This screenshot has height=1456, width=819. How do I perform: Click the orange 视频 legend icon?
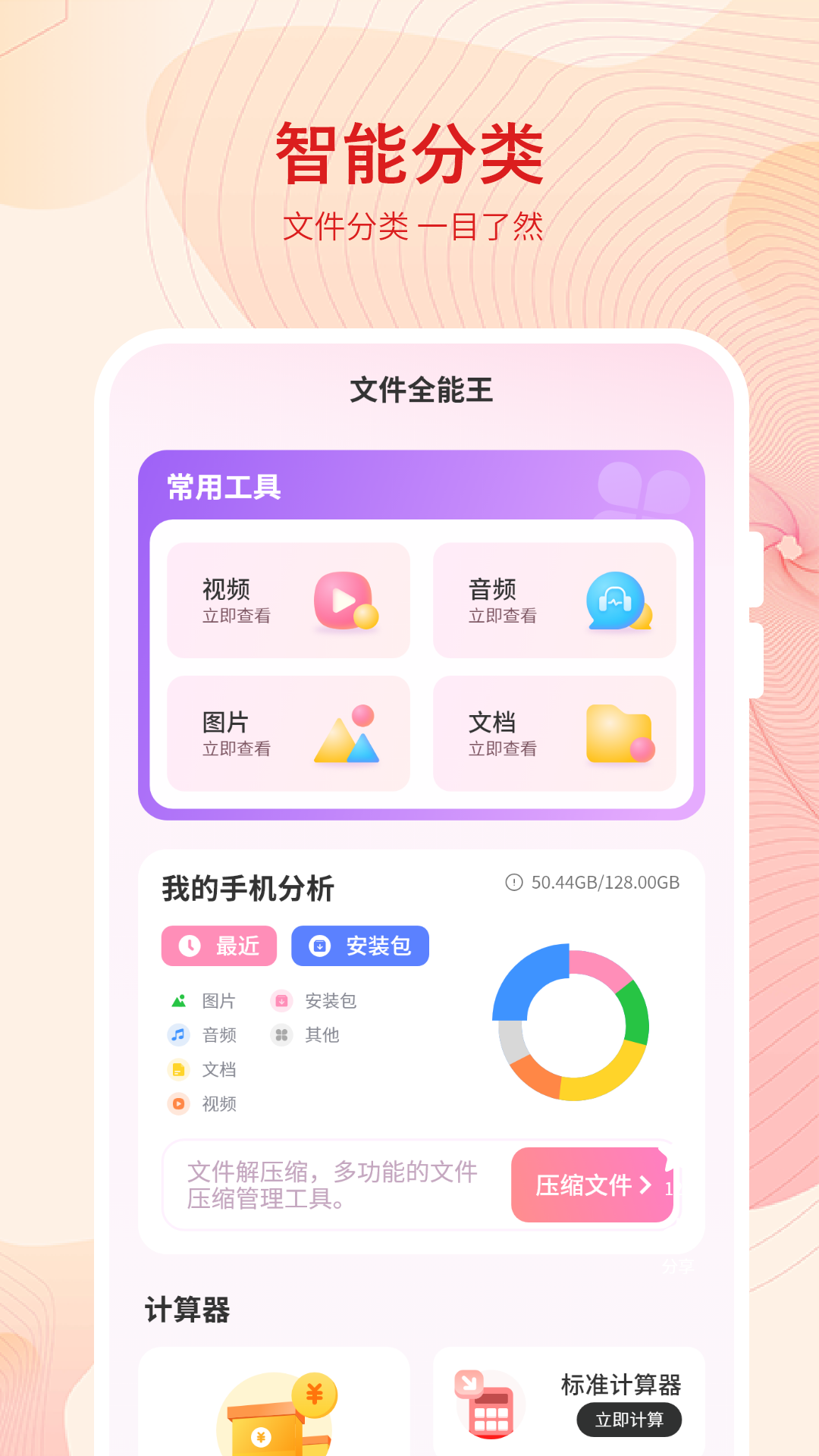(x=179, y=1104)
